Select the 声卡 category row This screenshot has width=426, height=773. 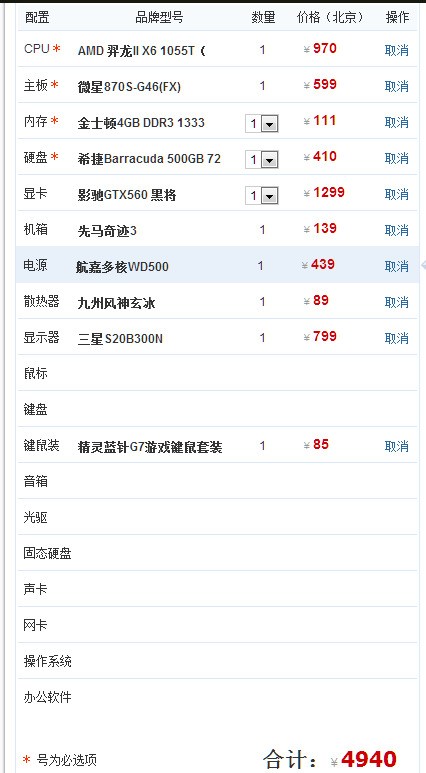pos(217,589)
